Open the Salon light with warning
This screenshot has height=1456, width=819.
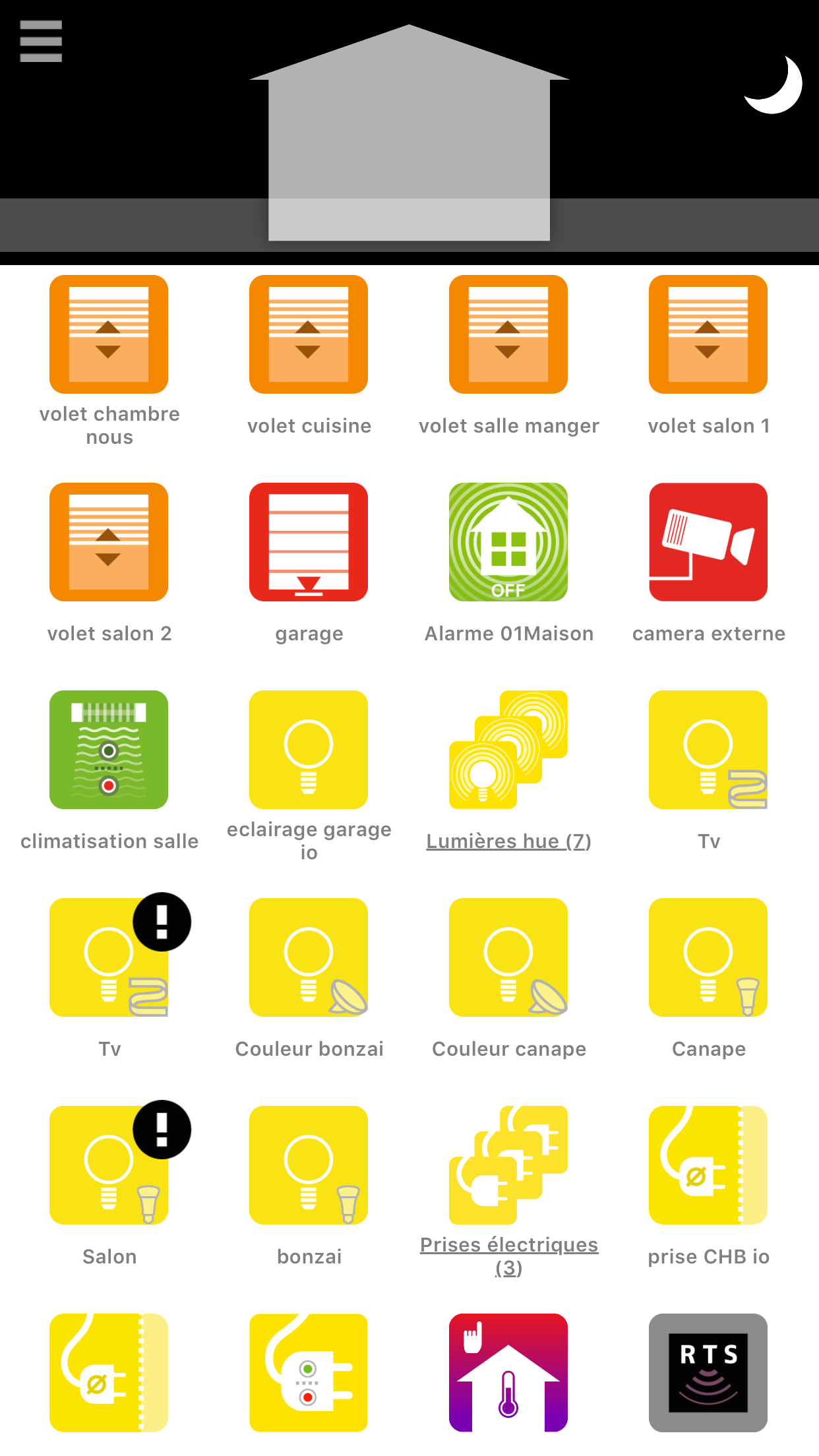(x=109, y=1165)
